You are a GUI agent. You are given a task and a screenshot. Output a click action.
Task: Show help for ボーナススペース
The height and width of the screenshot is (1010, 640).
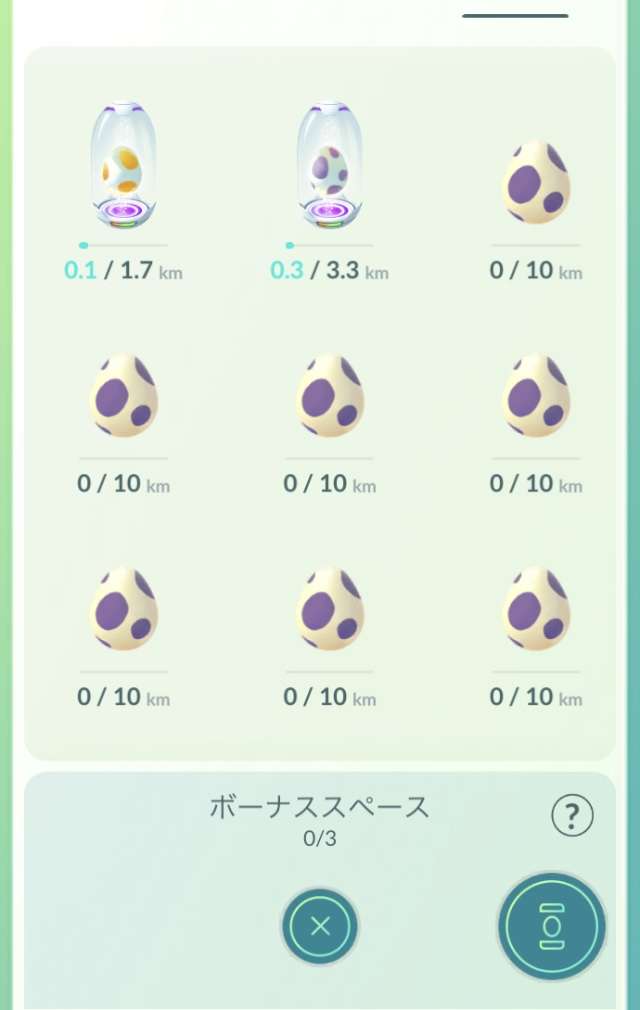point(572,817)
